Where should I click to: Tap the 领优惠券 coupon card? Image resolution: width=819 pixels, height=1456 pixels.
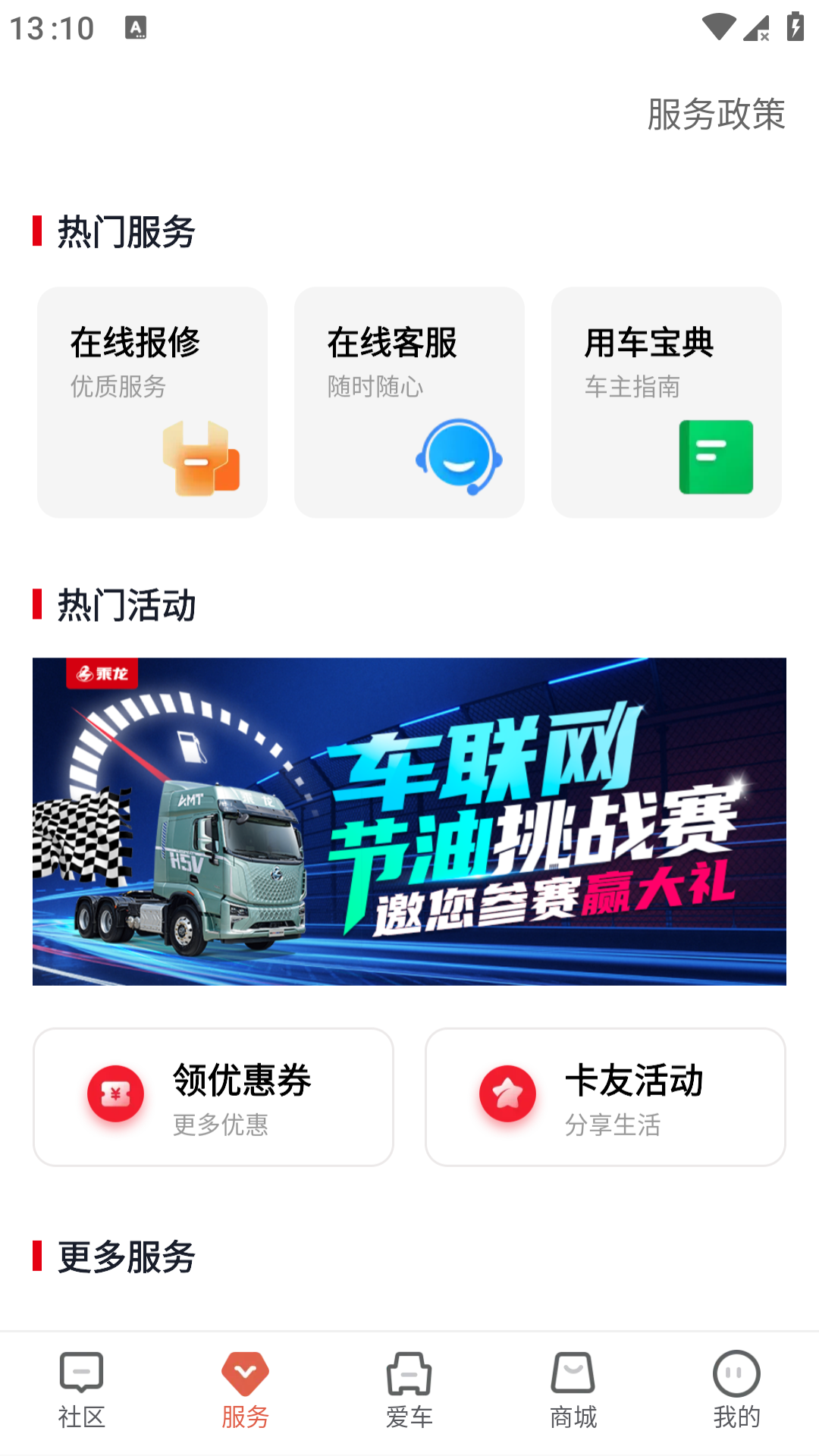[213, 1096]
